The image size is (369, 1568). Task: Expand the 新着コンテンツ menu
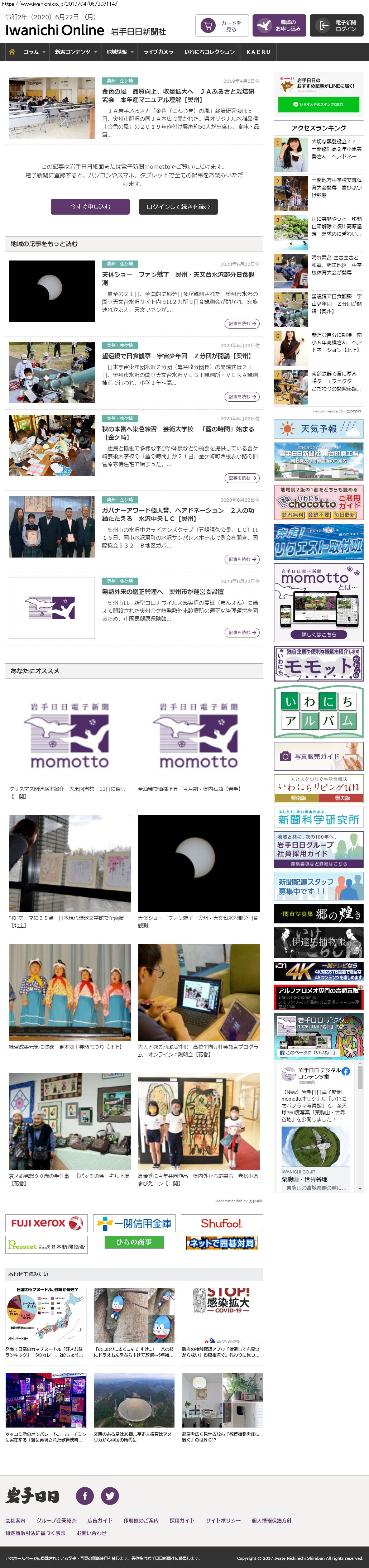[x=76, y=52]
